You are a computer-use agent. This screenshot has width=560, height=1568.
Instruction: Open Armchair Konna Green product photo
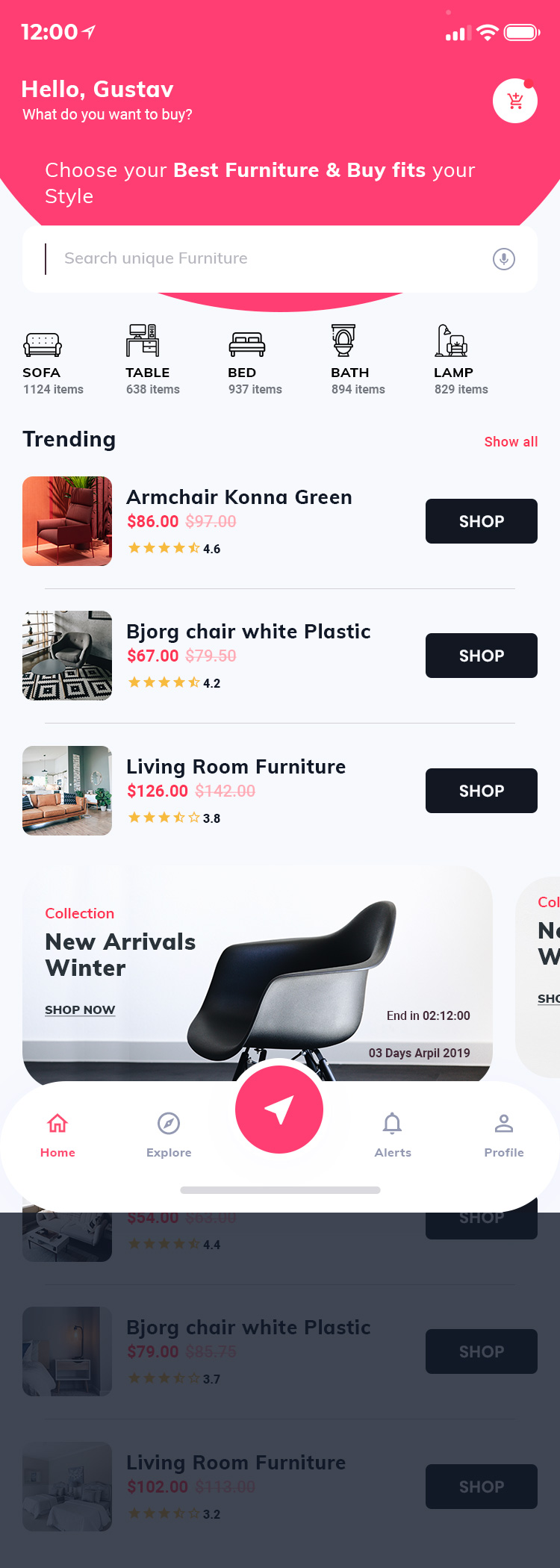(67, 521)
